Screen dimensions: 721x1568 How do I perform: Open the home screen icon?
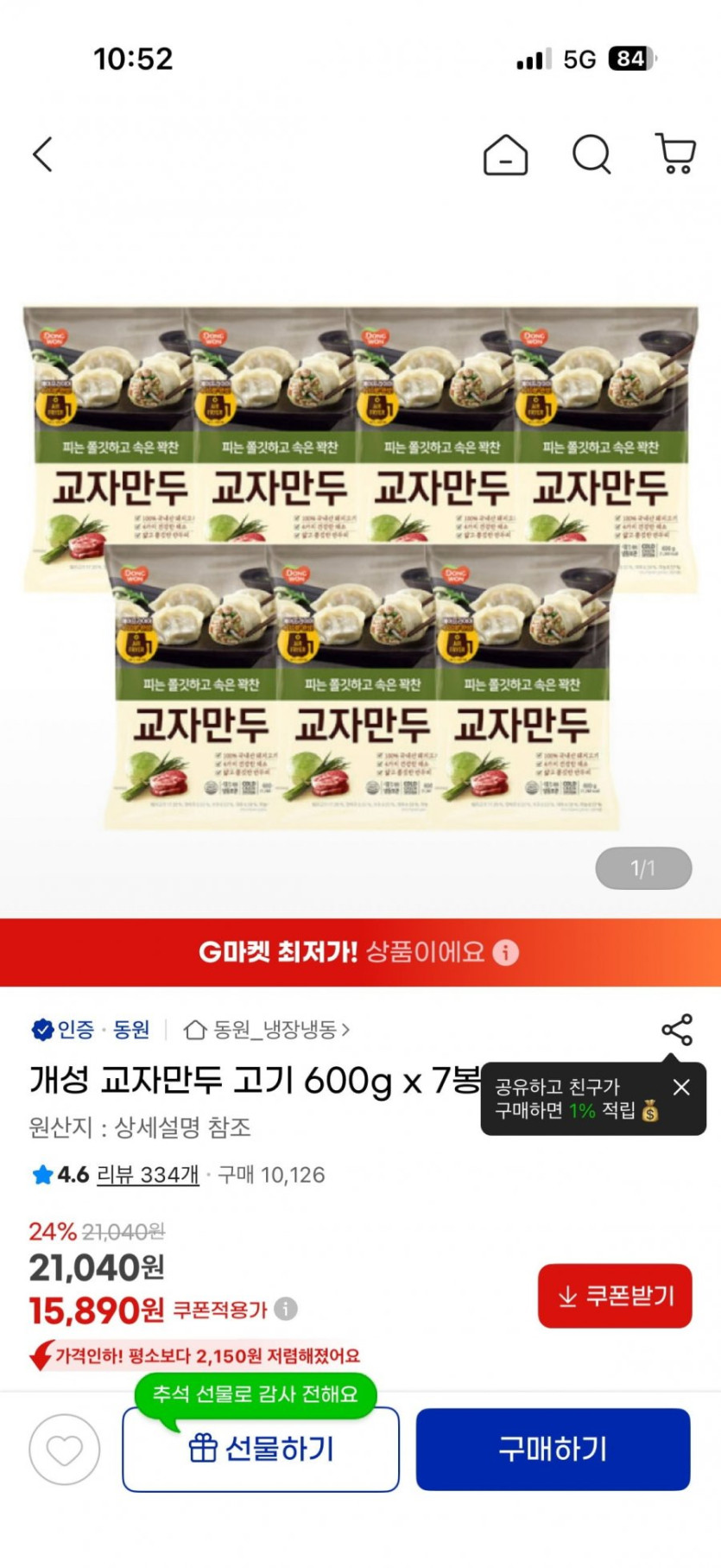coord(506,154)
